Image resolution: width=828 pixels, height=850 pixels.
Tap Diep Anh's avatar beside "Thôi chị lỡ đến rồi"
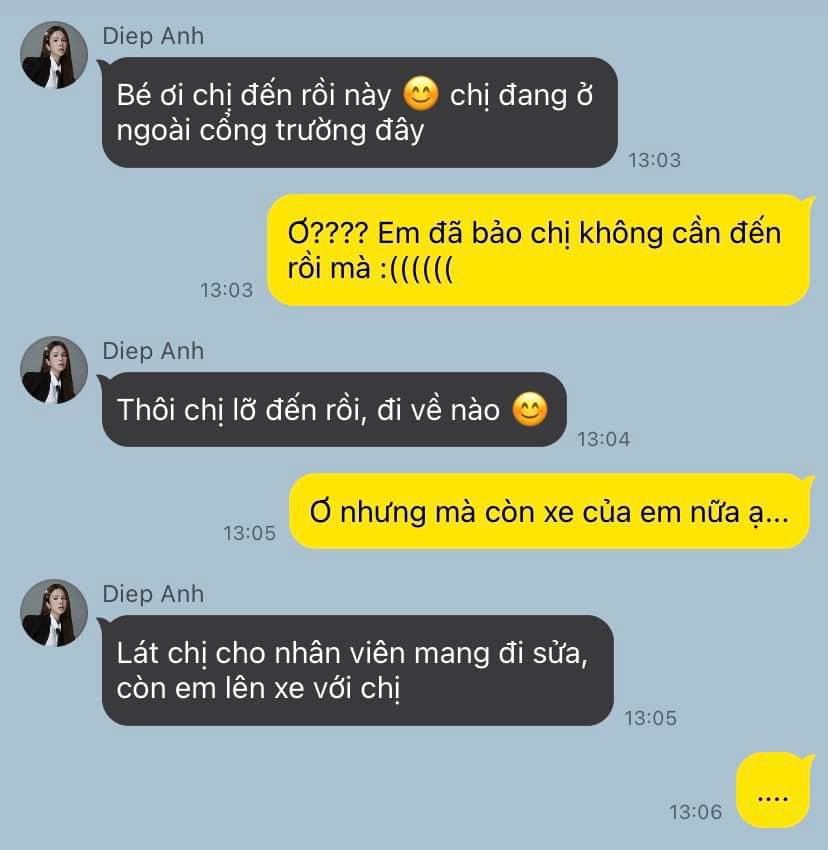click(x=55, y=370)
